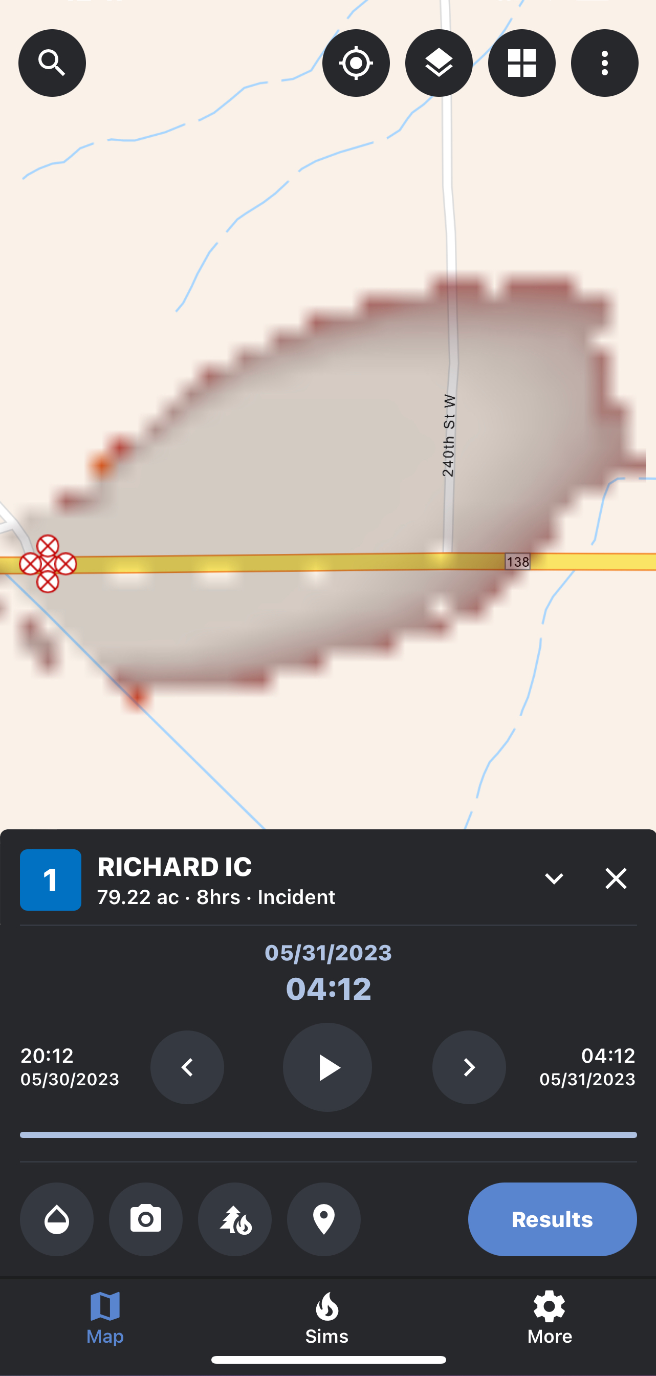The width and height of the screenshot is (656, 1376).
Task: Step forward to next time frame
Action: (x=469, y=1068)
